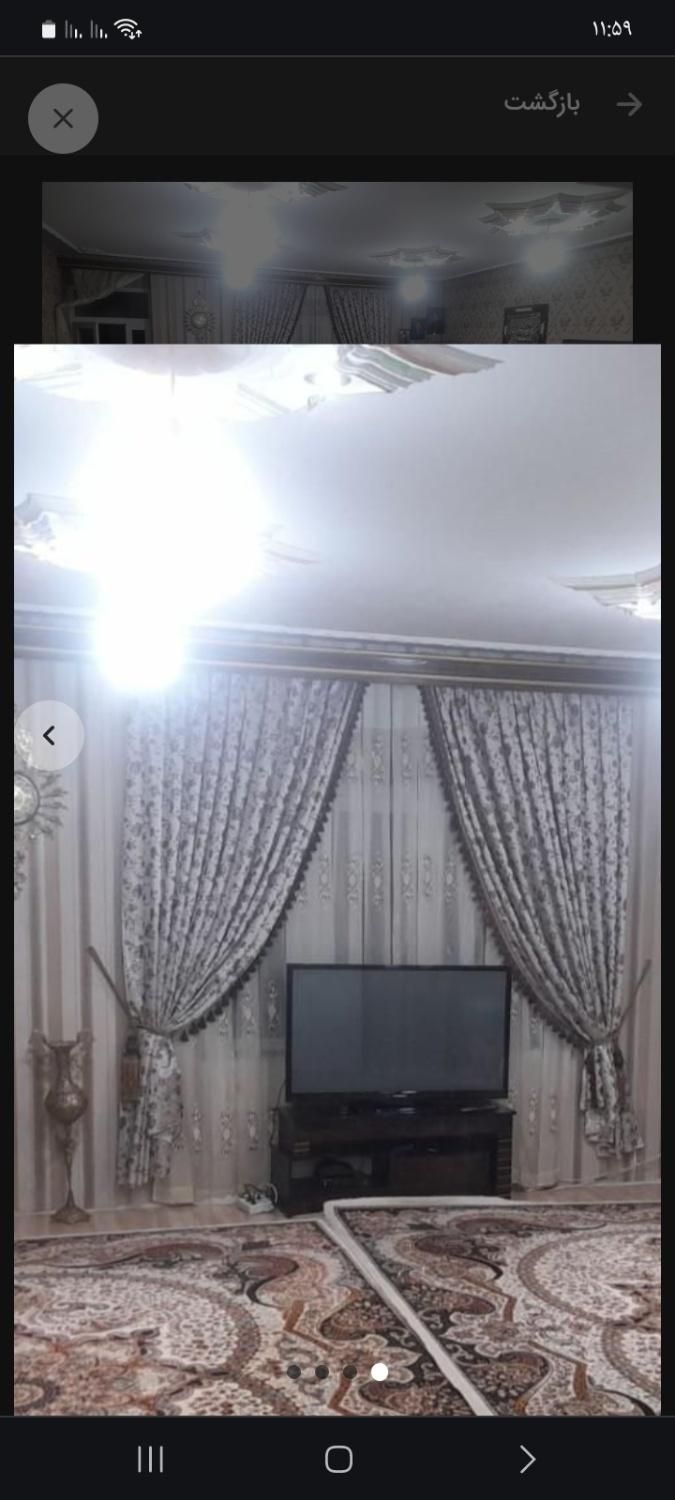Tap the بازگشت back arrow
Viewport: 675px width, 1500px height.
(x=629, y=104)
